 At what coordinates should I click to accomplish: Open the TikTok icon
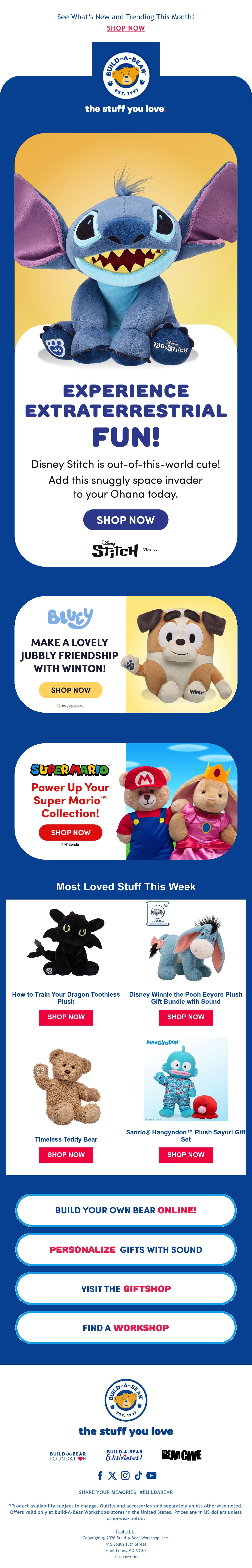click(x=138, y=1476)
